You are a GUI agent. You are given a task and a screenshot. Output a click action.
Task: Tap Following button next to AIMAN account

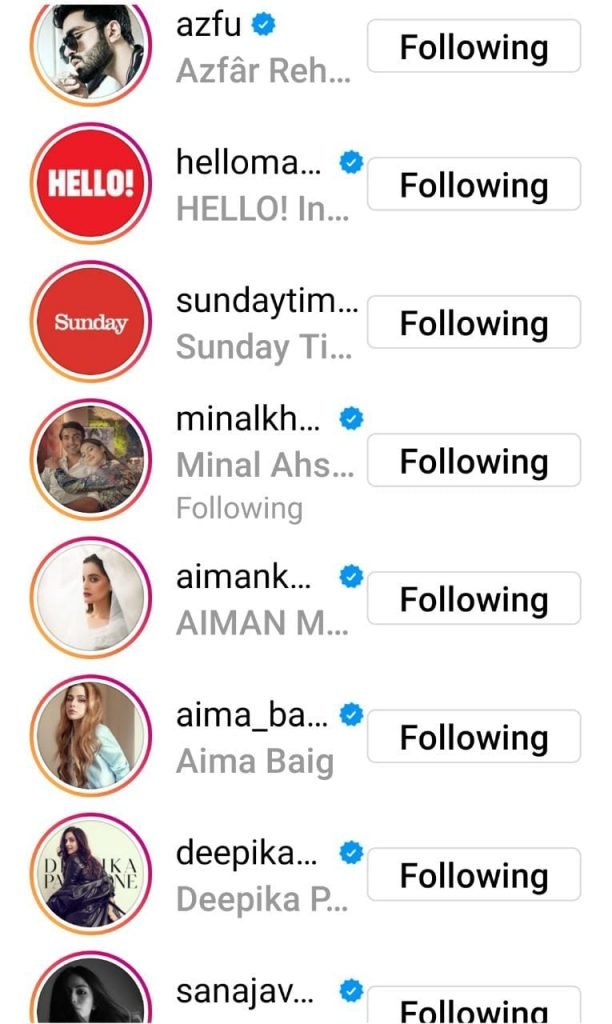point(473,599)
